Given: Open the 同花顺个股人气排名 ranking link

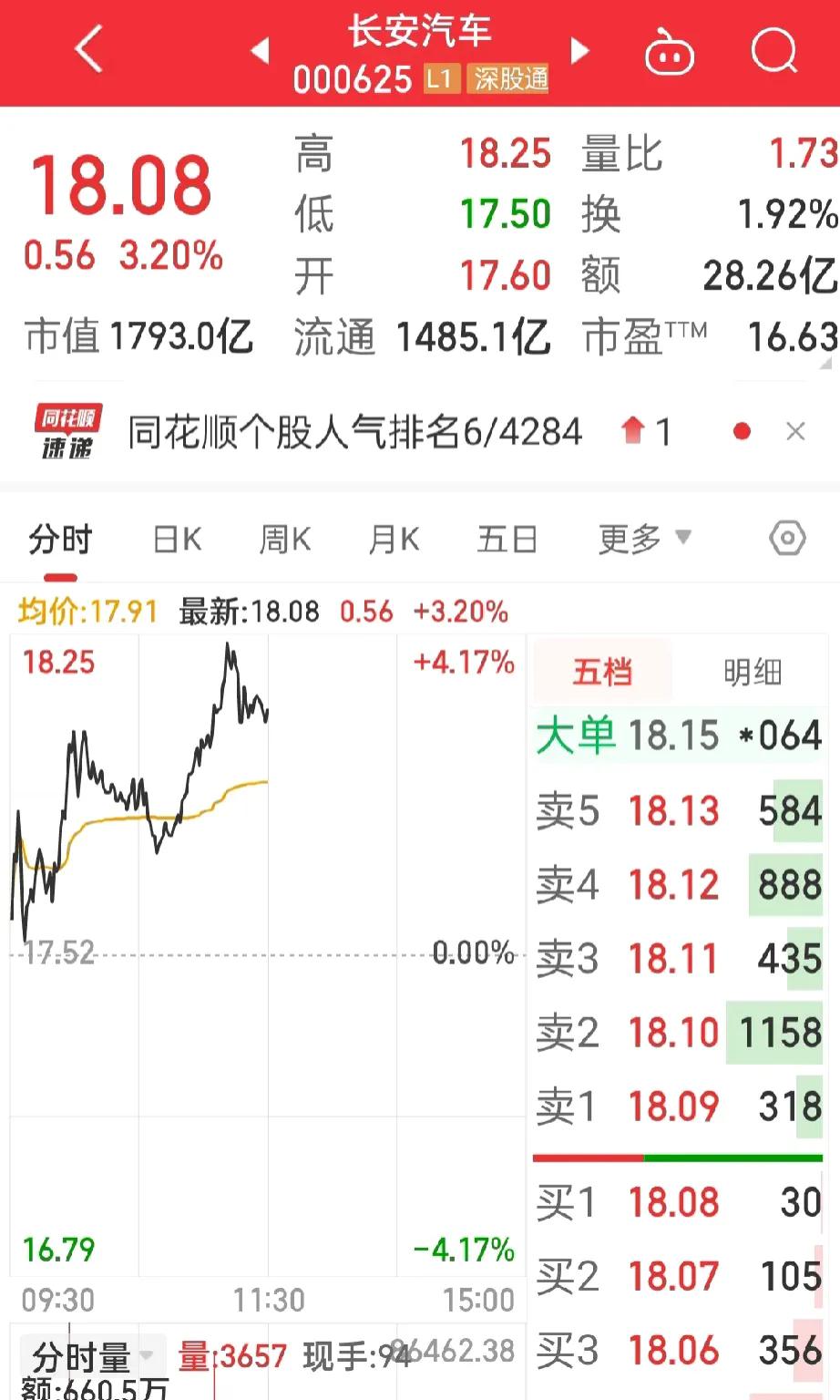Looking at the screenshot, I should 353,430.
